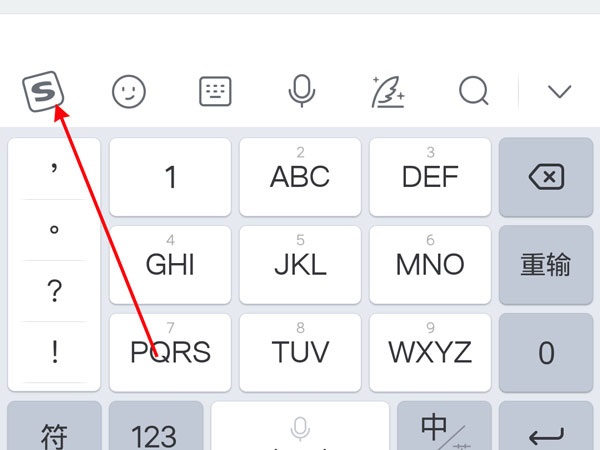This screenshot has width=600, height=450.
Task: Type the ABC key
Action: click(x=300, y=178)
